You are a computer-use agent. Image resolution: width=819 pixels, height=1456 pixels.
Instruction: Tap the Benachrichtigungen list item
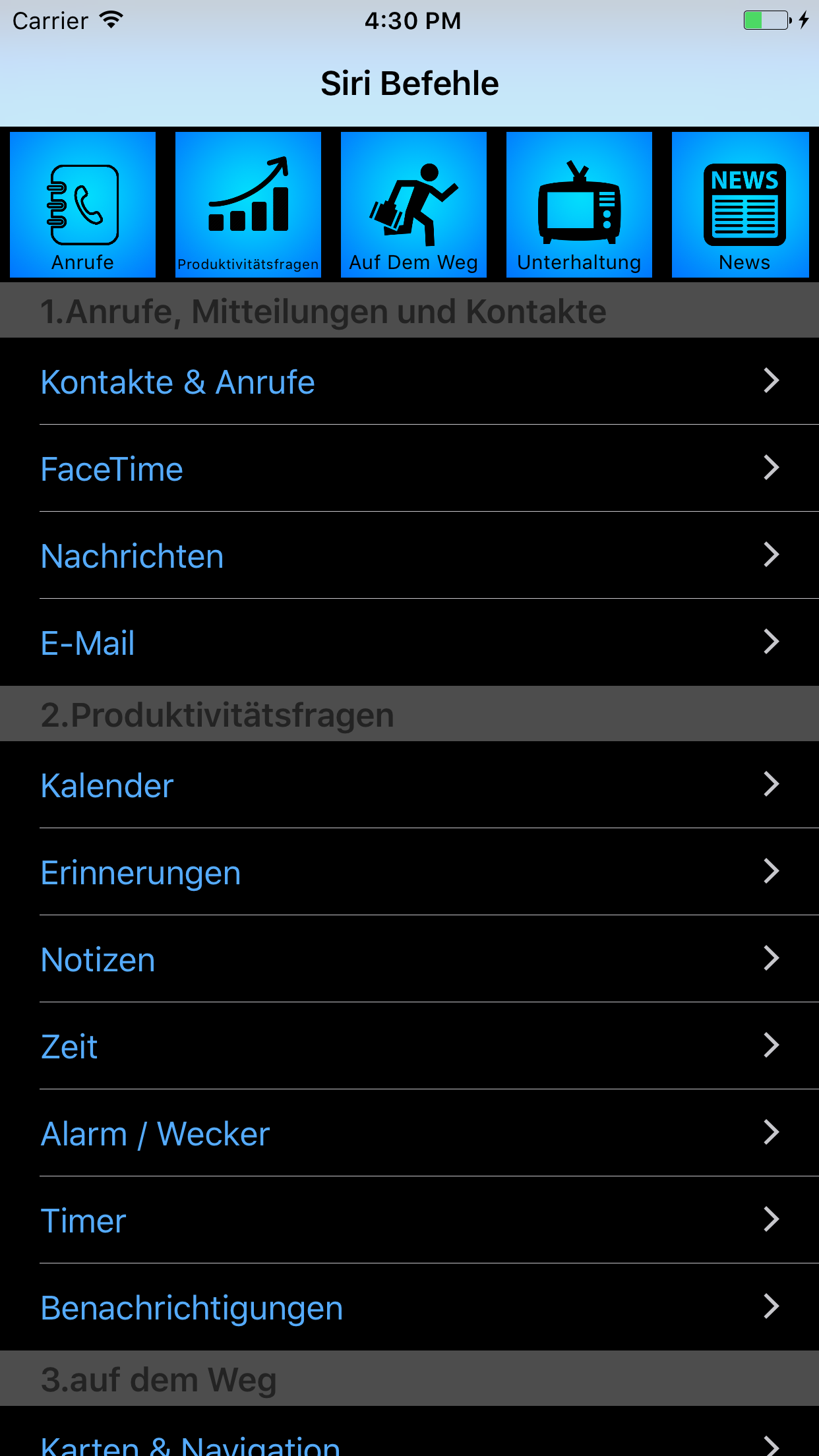[409, 1307]
